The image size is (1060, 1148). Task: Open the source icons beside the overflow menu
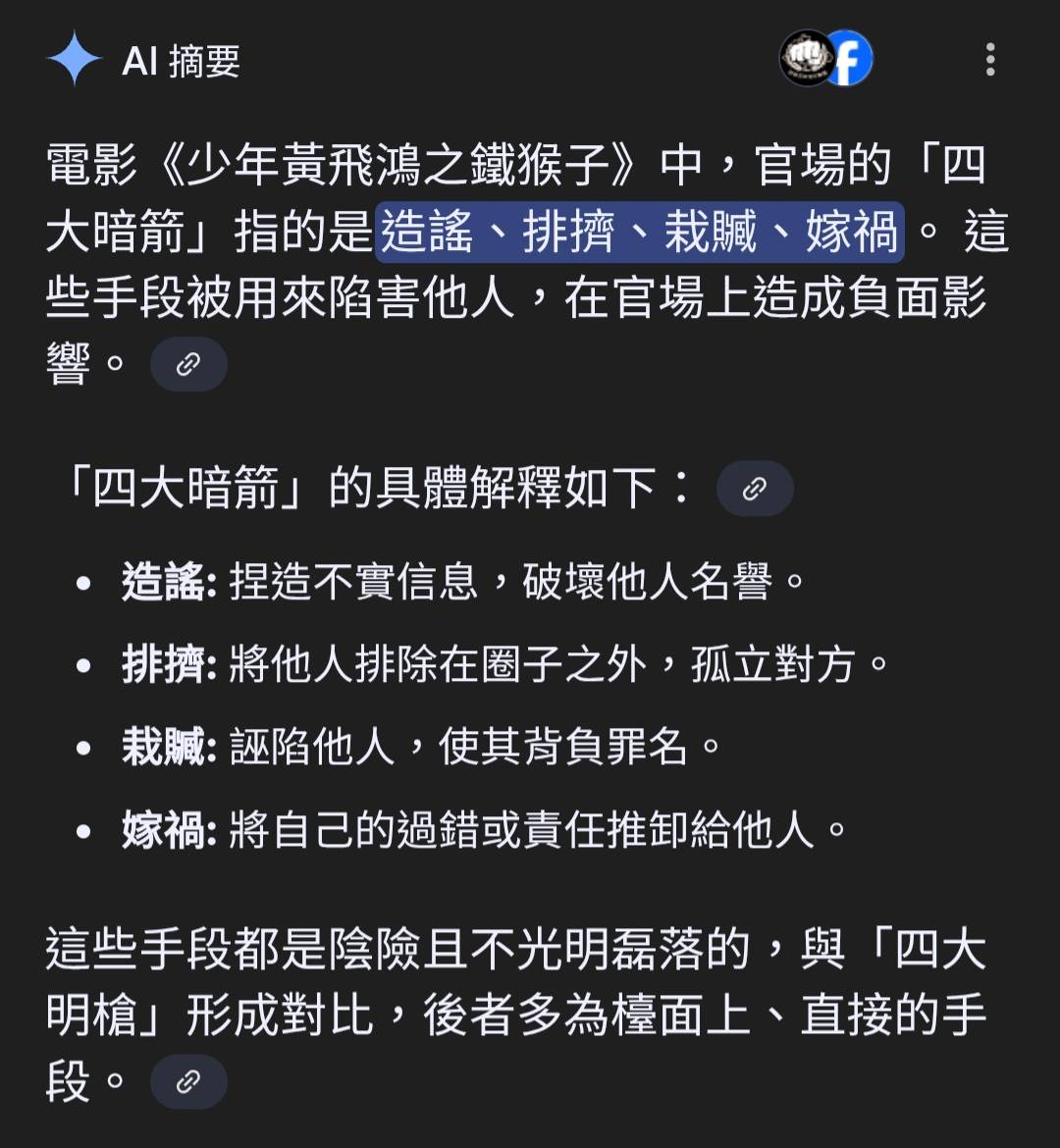[825, 59]
